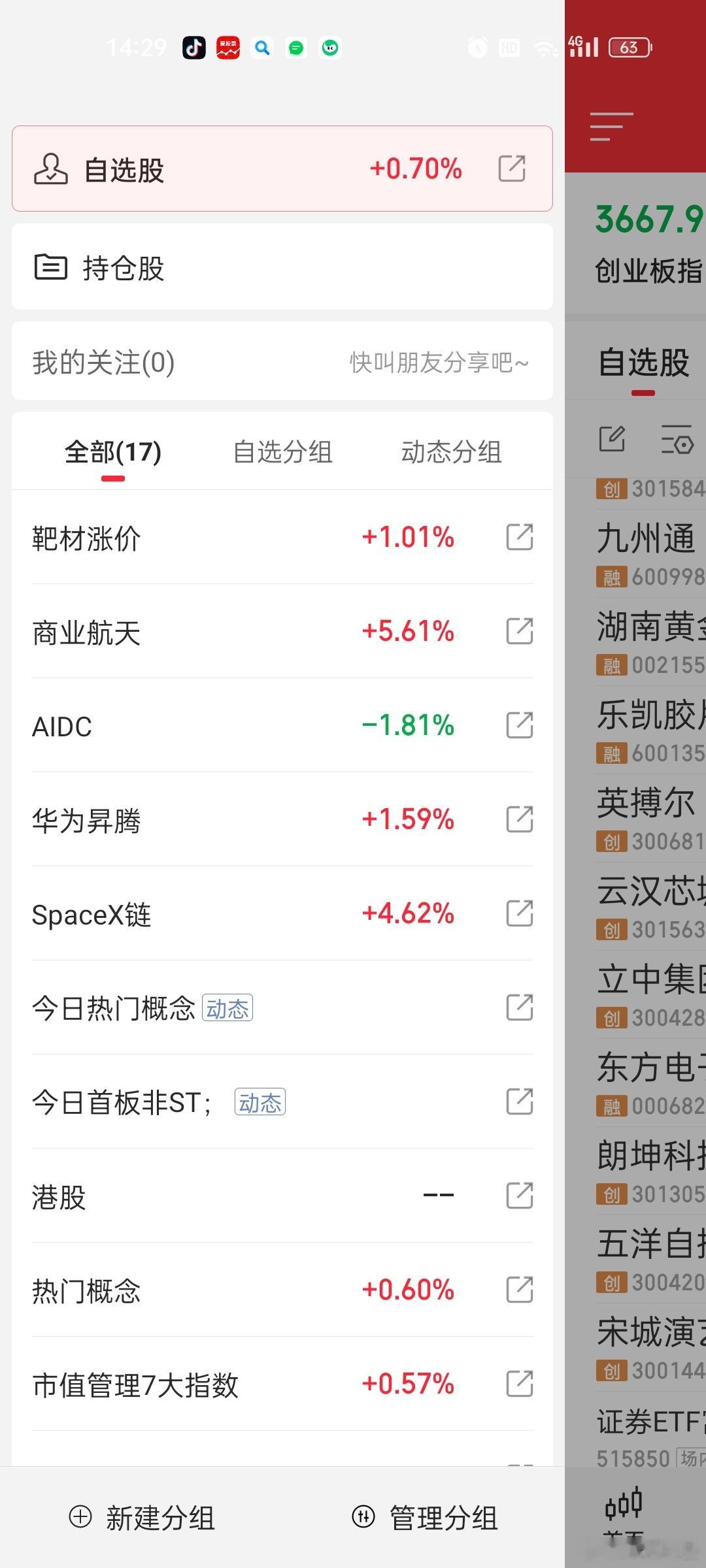Tap the open icon next to SpaceX链 group
Screen dimensions: 706x1568
coord(519,914)
